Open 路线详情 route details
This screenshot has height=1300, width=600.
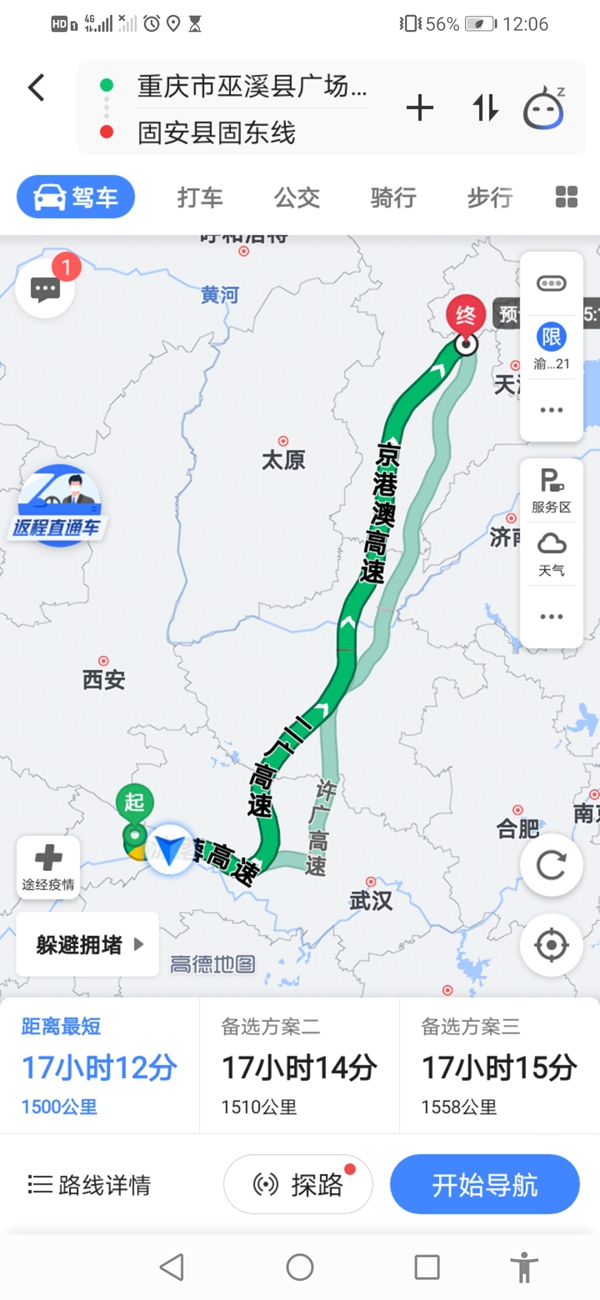(x=90, y=1186)
